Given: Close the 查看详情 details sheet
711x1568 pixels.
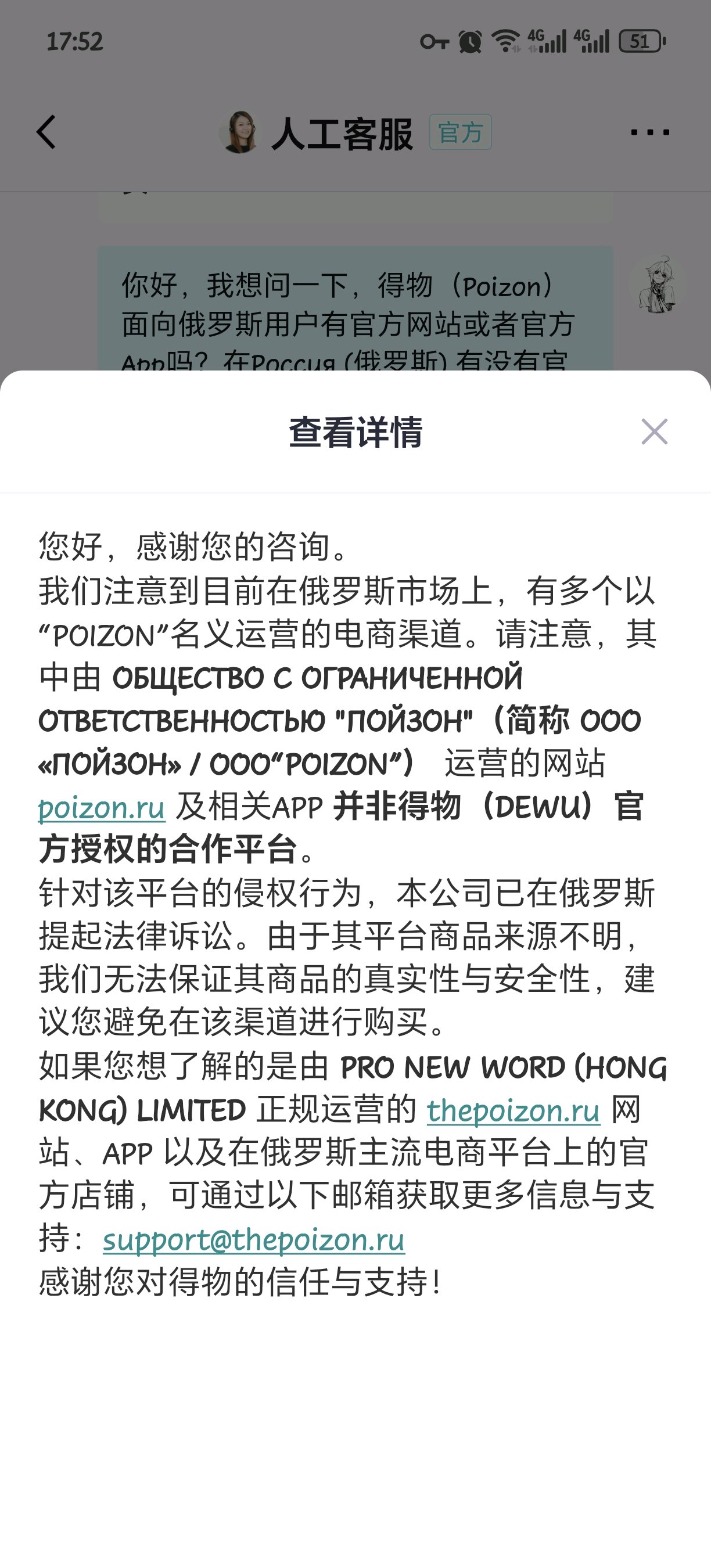Looking at the screenshot, I should coord(655,431).
